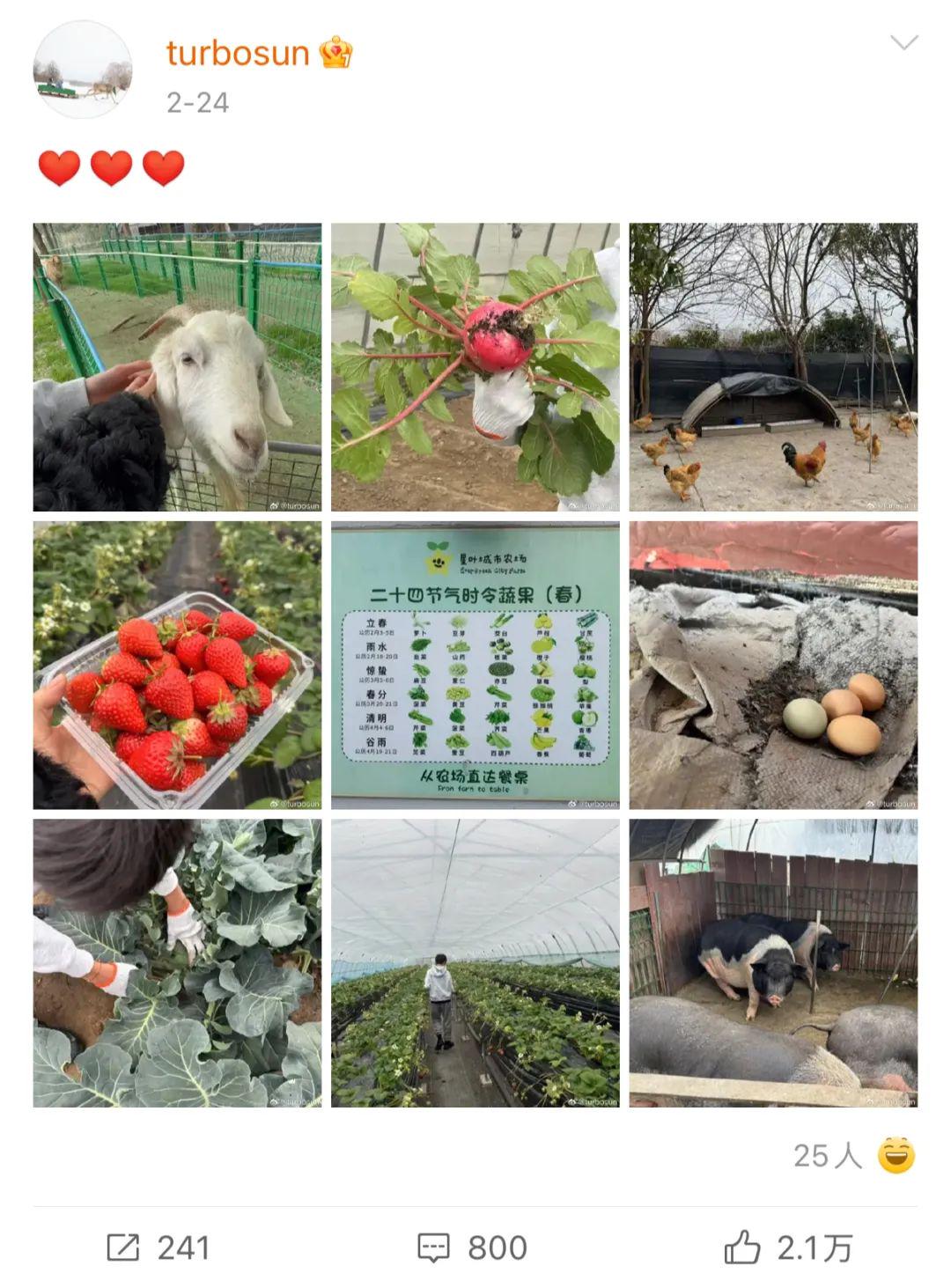The height and width of the screenshot is (1288, 951).
Task: Open the turbosun username link
Action: coord(237,53)
